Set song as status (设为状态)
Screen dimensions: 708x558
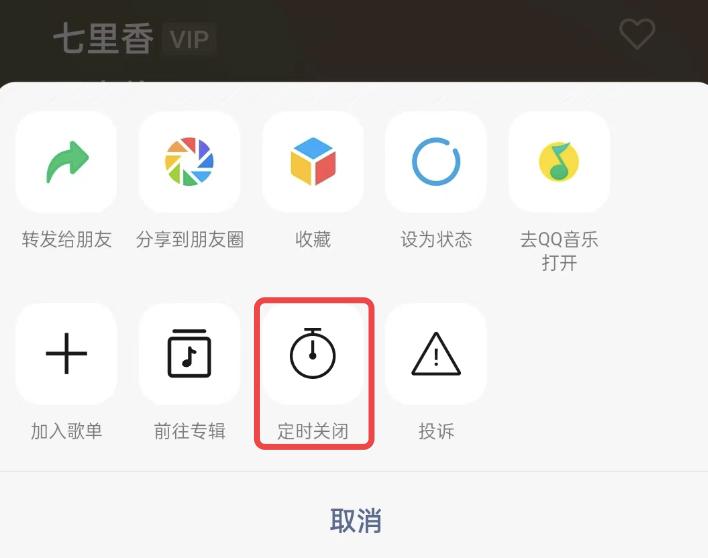436,162
